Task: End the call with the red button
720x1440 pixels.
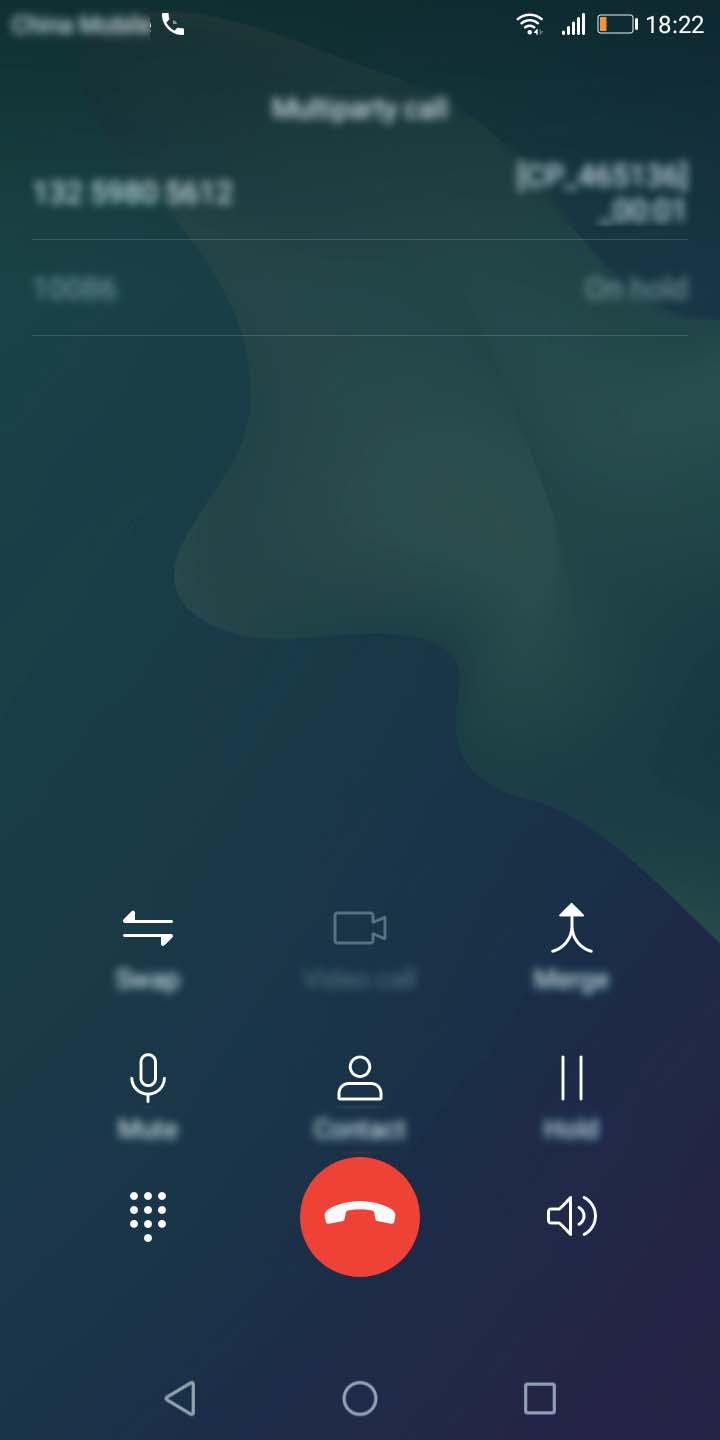Action: point(360,1216)
